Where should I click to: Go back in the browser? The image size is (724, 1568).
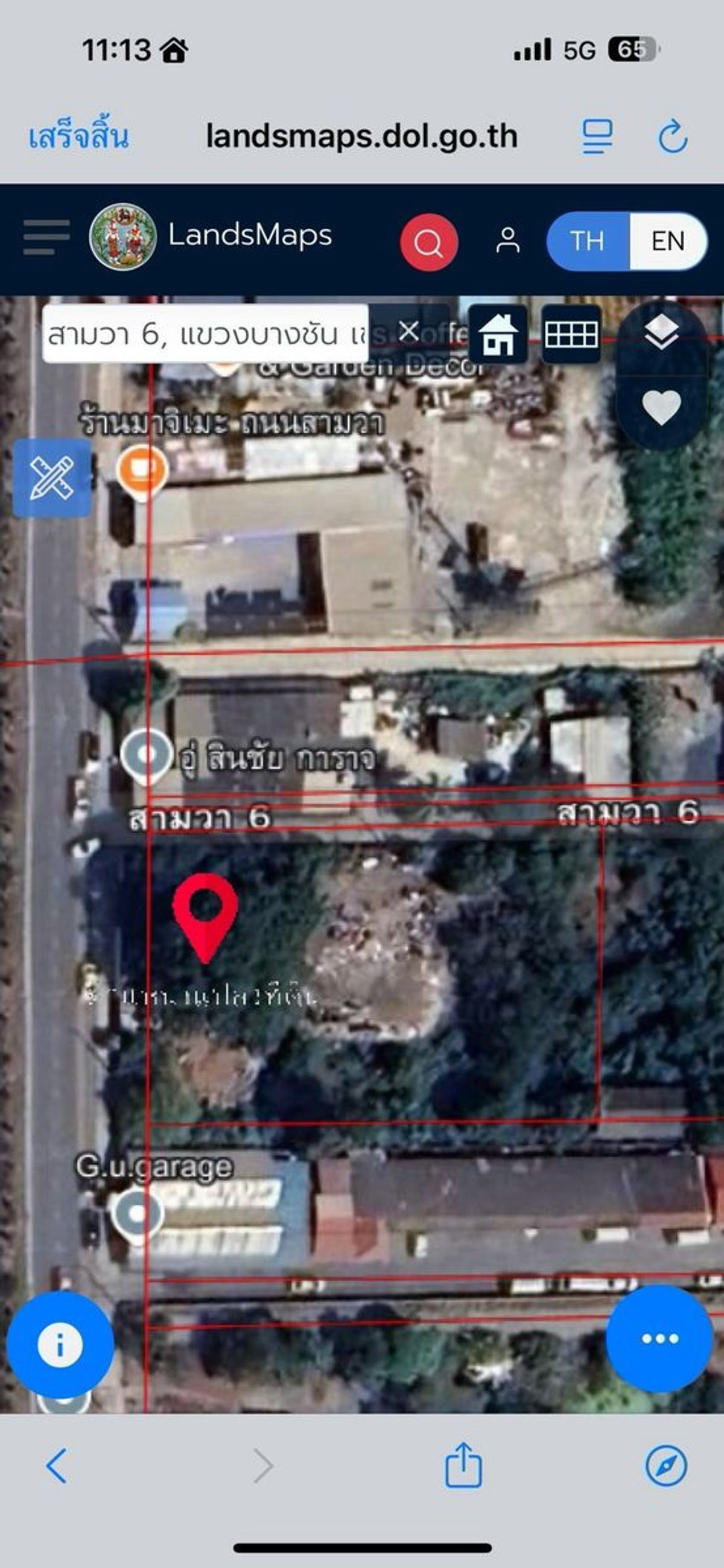pos(57,1467)
